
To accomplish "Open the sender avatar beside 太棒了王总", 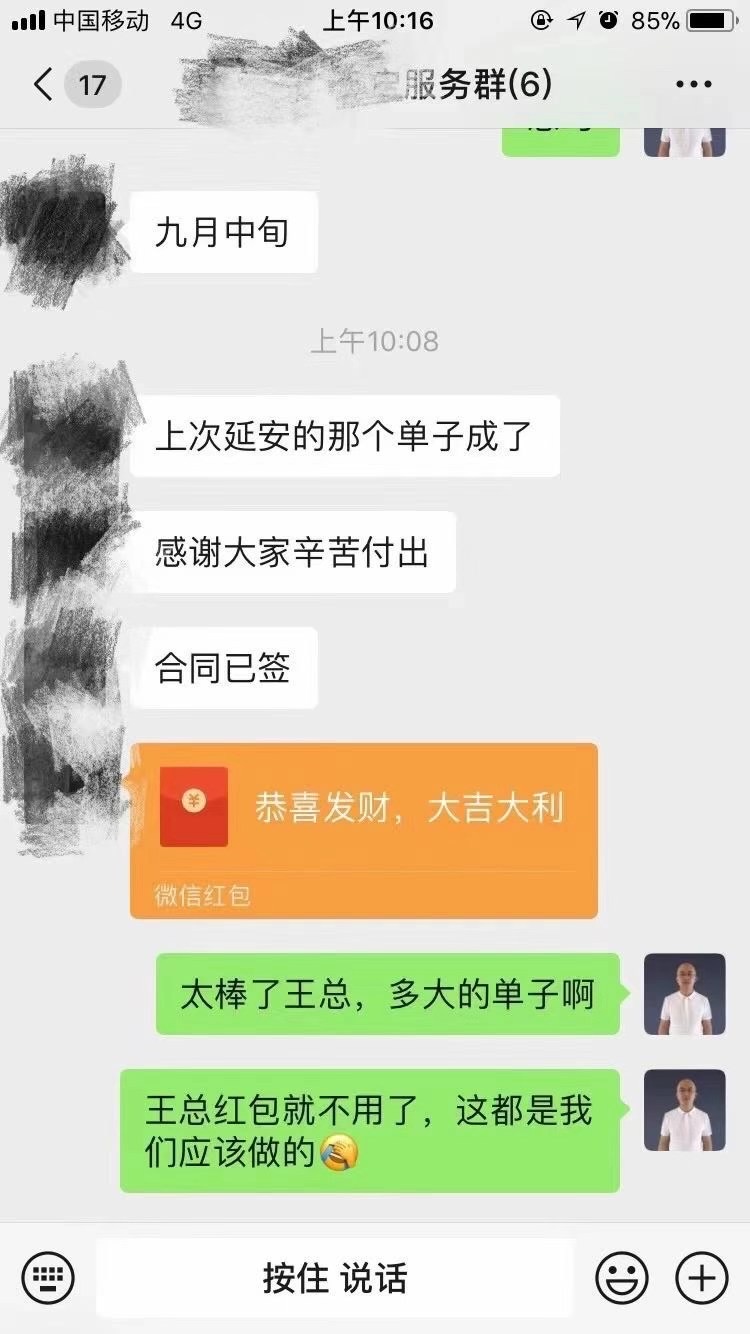I will coord(684,994).
